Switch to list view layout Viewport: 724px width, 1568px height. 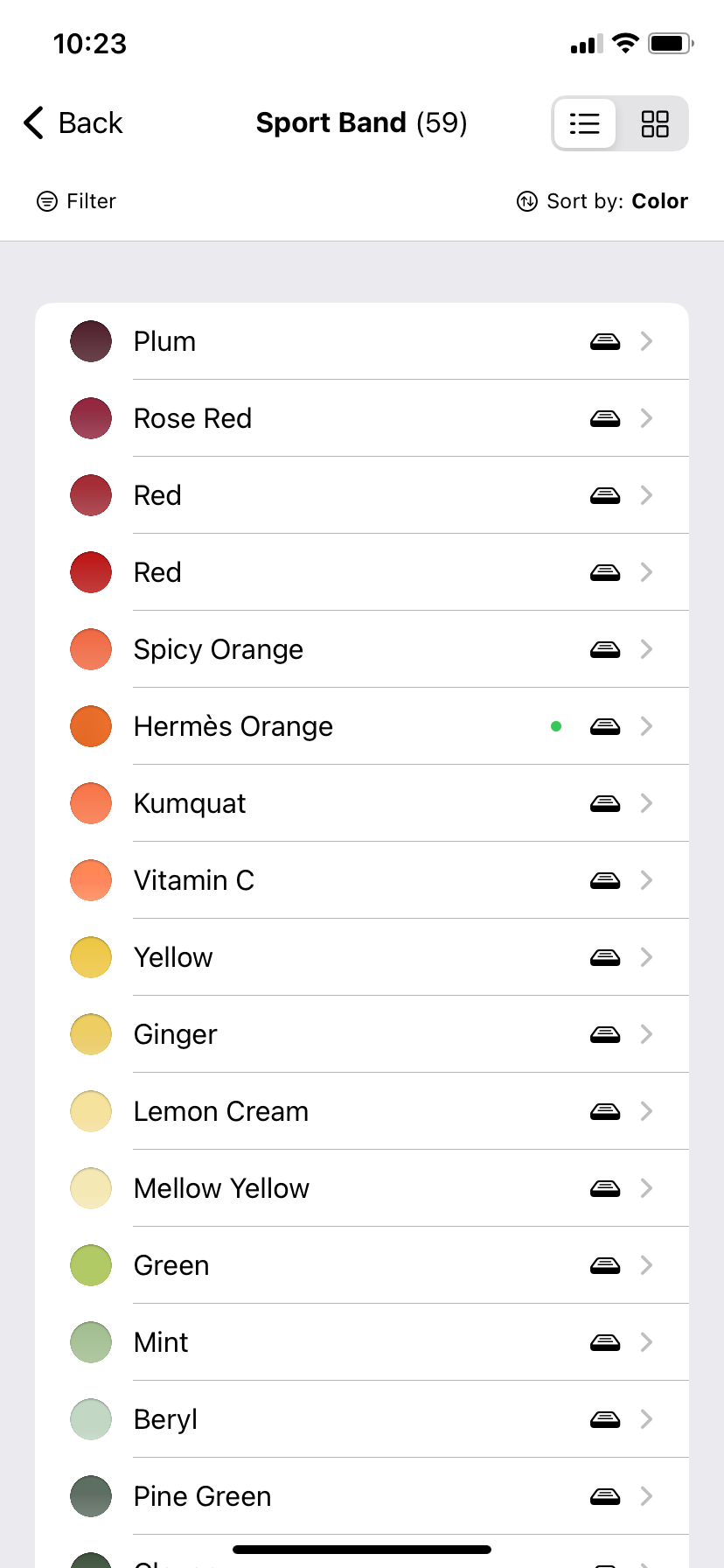[585, 123]
